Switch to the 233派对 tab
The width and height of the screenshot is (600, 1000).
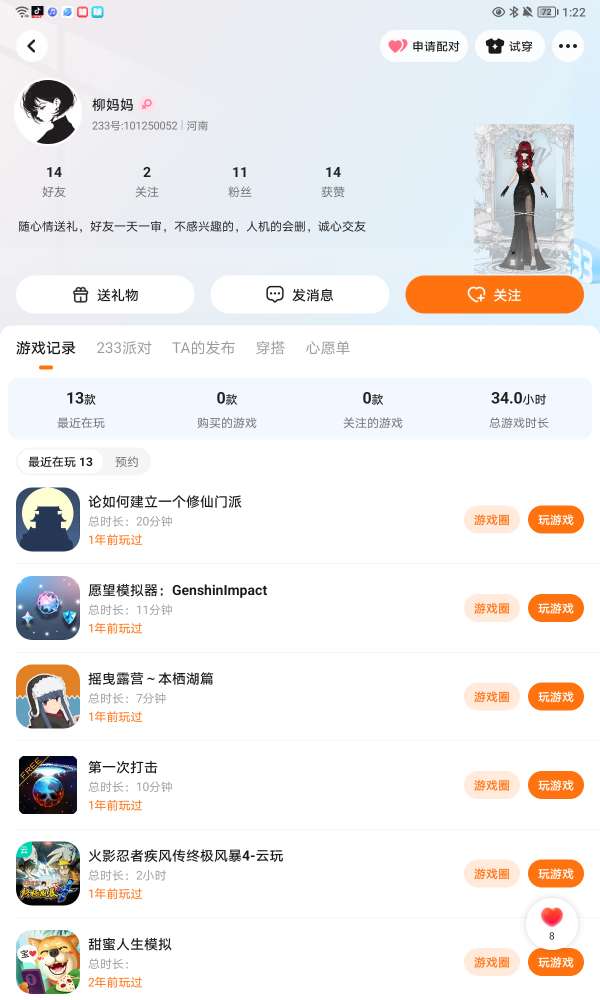pos(124,348)
